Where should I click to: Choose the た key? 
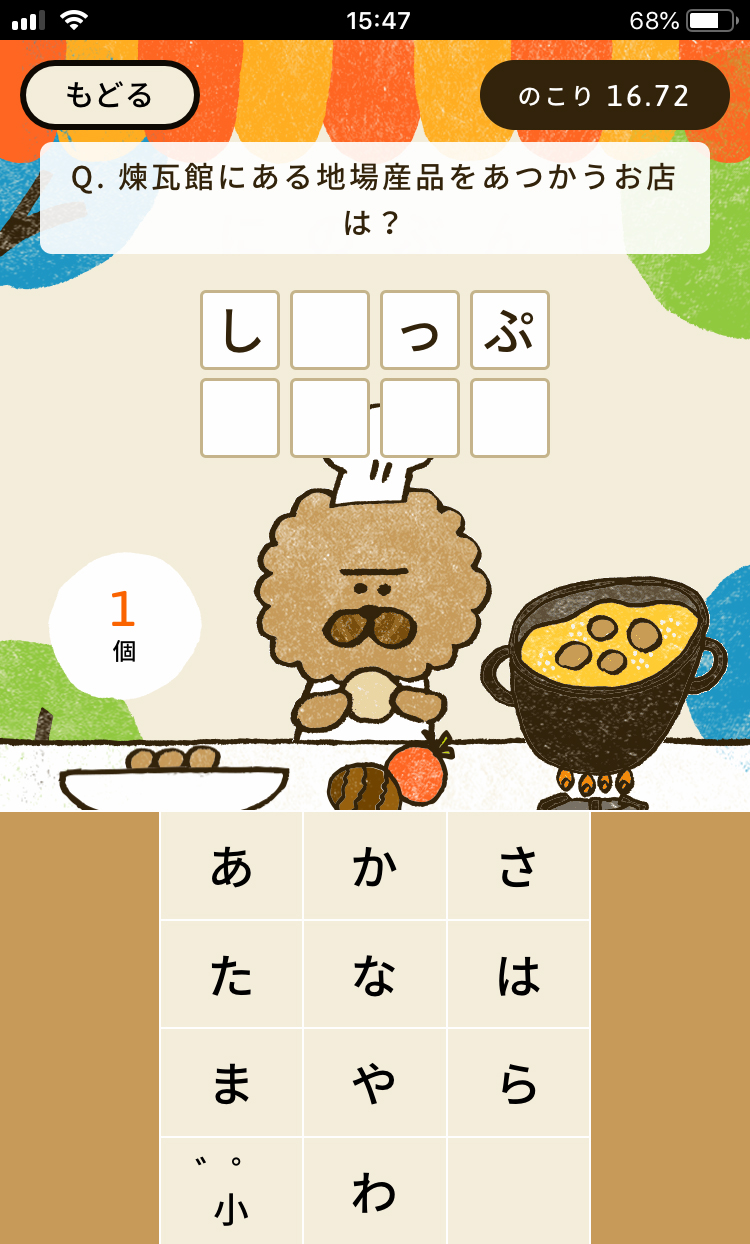231,975
